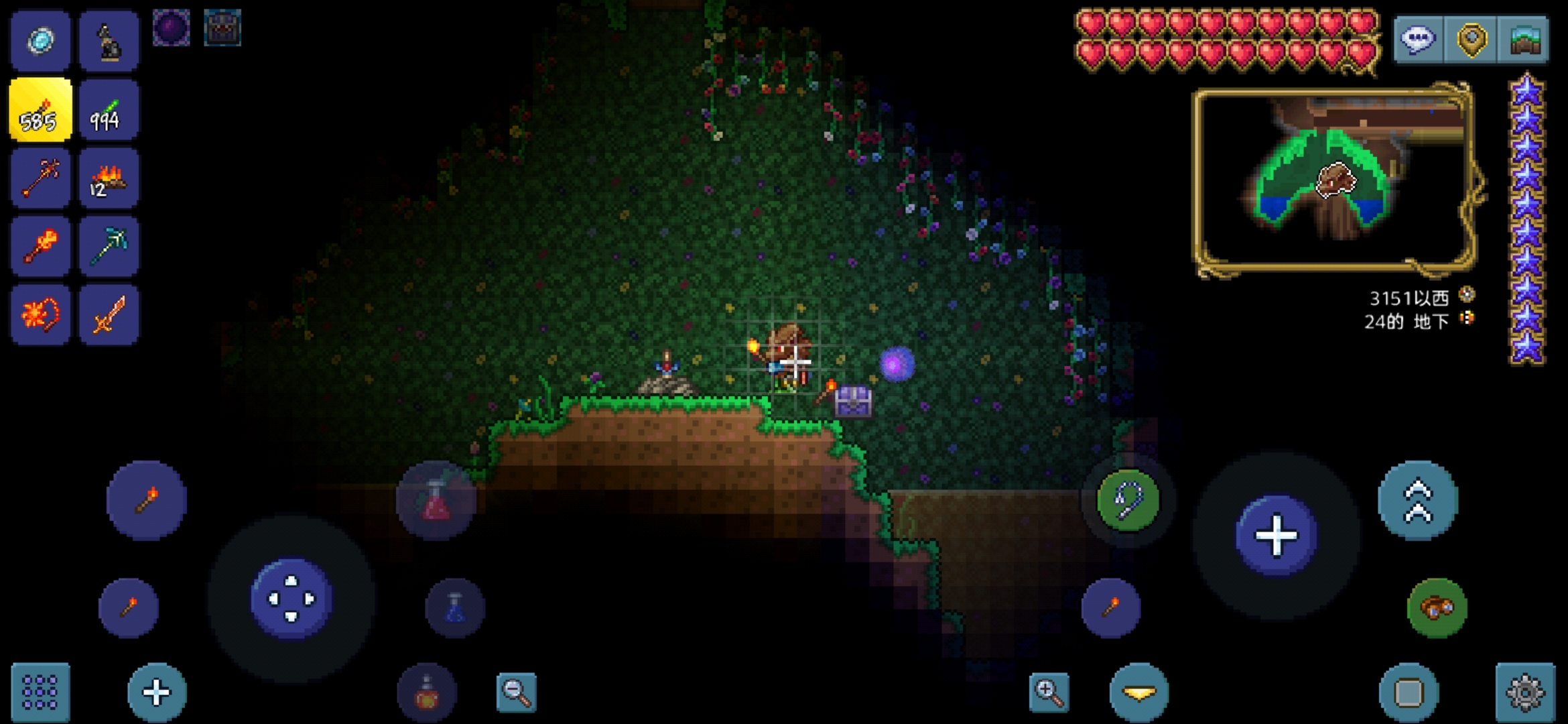Image resolution: width=1568 pixels, height=724 pixels.
Task: Select the hotbar slot showing 994
Action: (x=109, y=111)
